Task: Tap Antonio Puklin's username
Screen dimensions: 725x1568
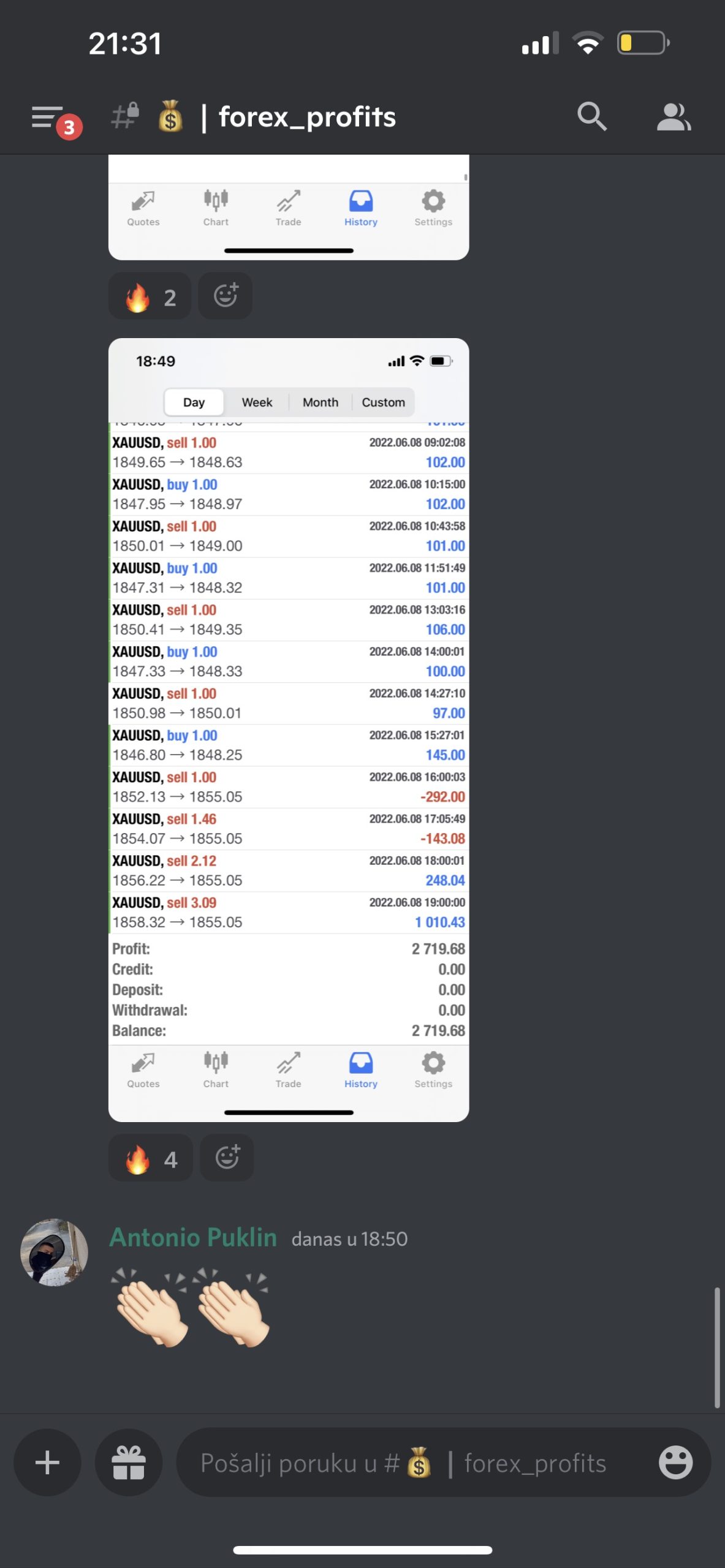Action: [x=193, y=1238]
